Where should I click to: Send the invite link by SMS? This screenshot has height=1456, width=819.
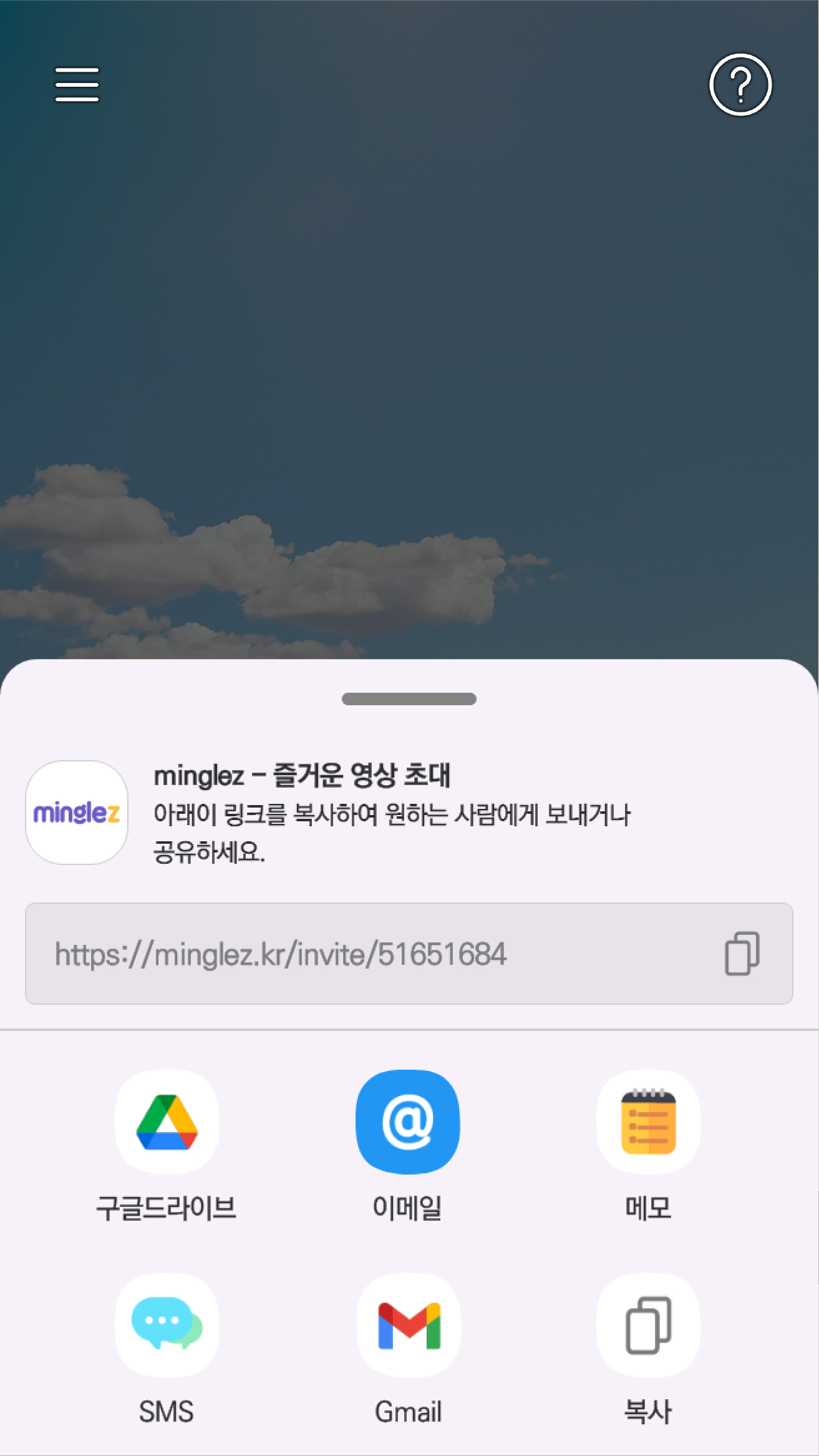pos(167,1324)
